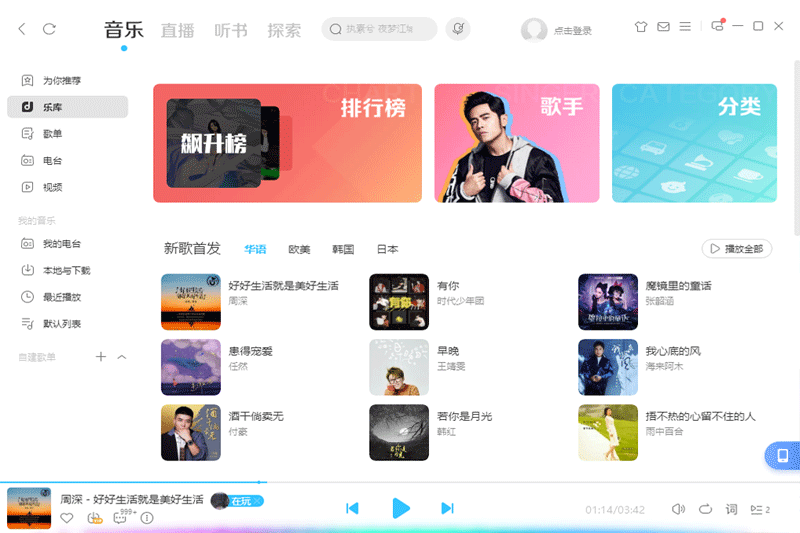Open the 歌手 banner card
Screen dimensions: 800x533
click(x=516, y=143)
